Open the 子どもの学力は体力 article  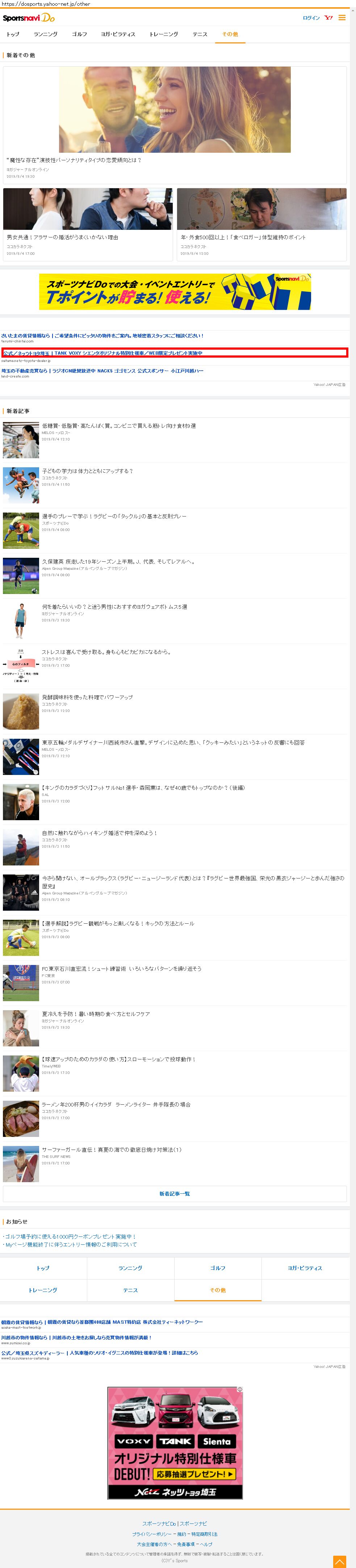[x=87, y=471]
